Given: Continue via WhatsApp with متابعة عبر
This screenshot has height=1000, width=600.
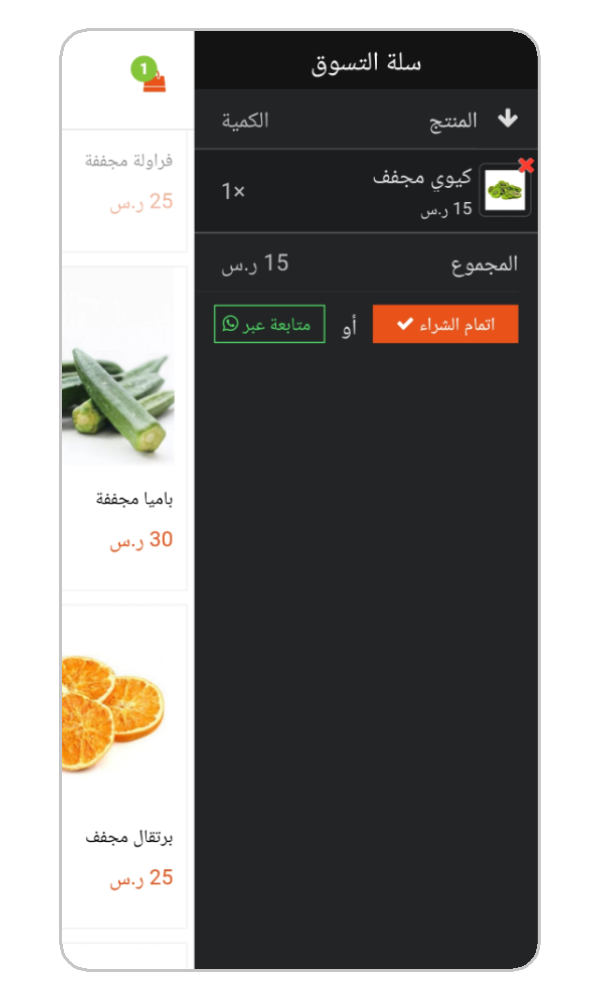Looking at the screenshot, I should (269, 324).
